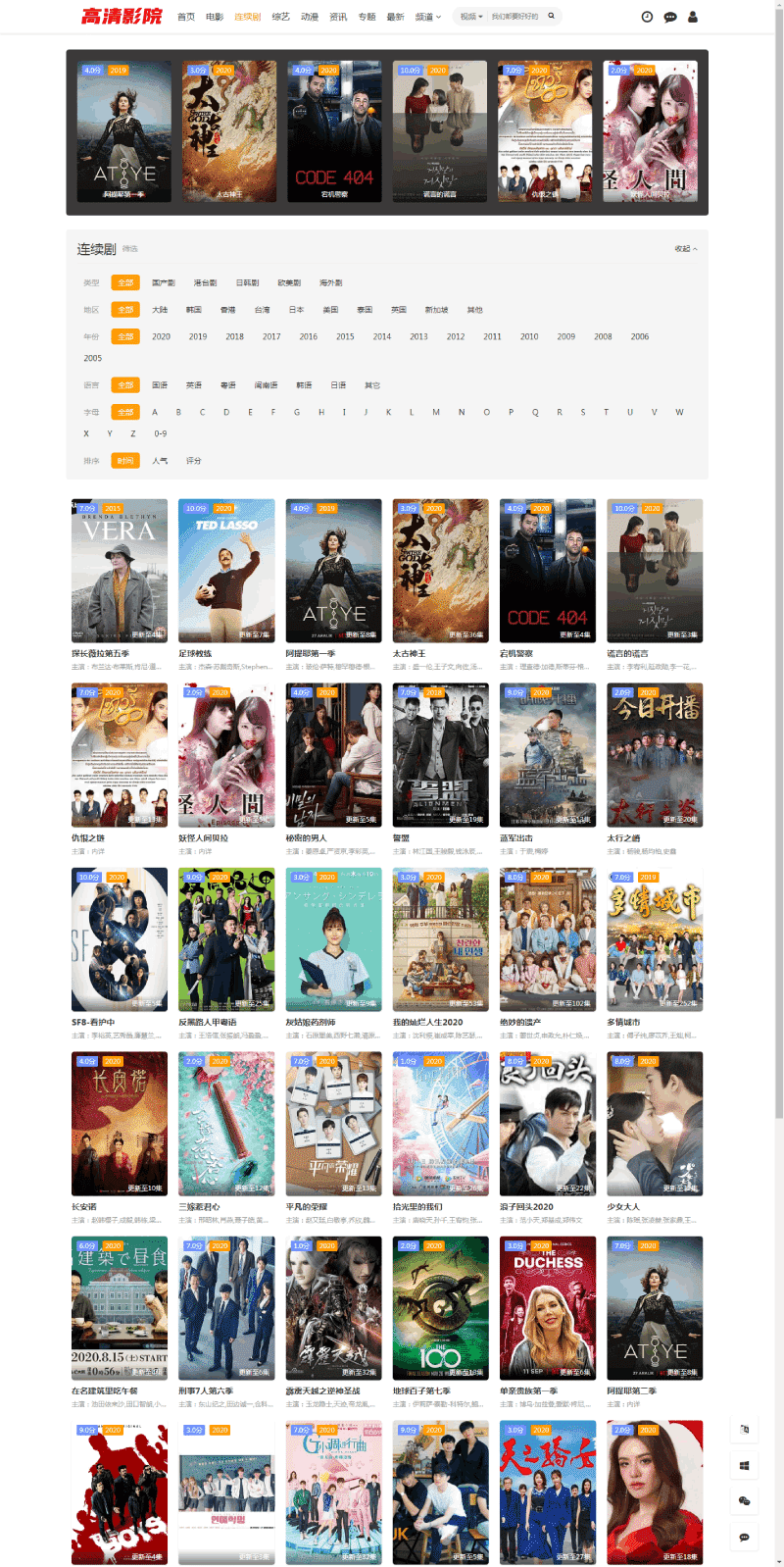This screenshot has width=784, height=1567.
Task: Switch to the 电影 tab
Action: tap(215, 17)
